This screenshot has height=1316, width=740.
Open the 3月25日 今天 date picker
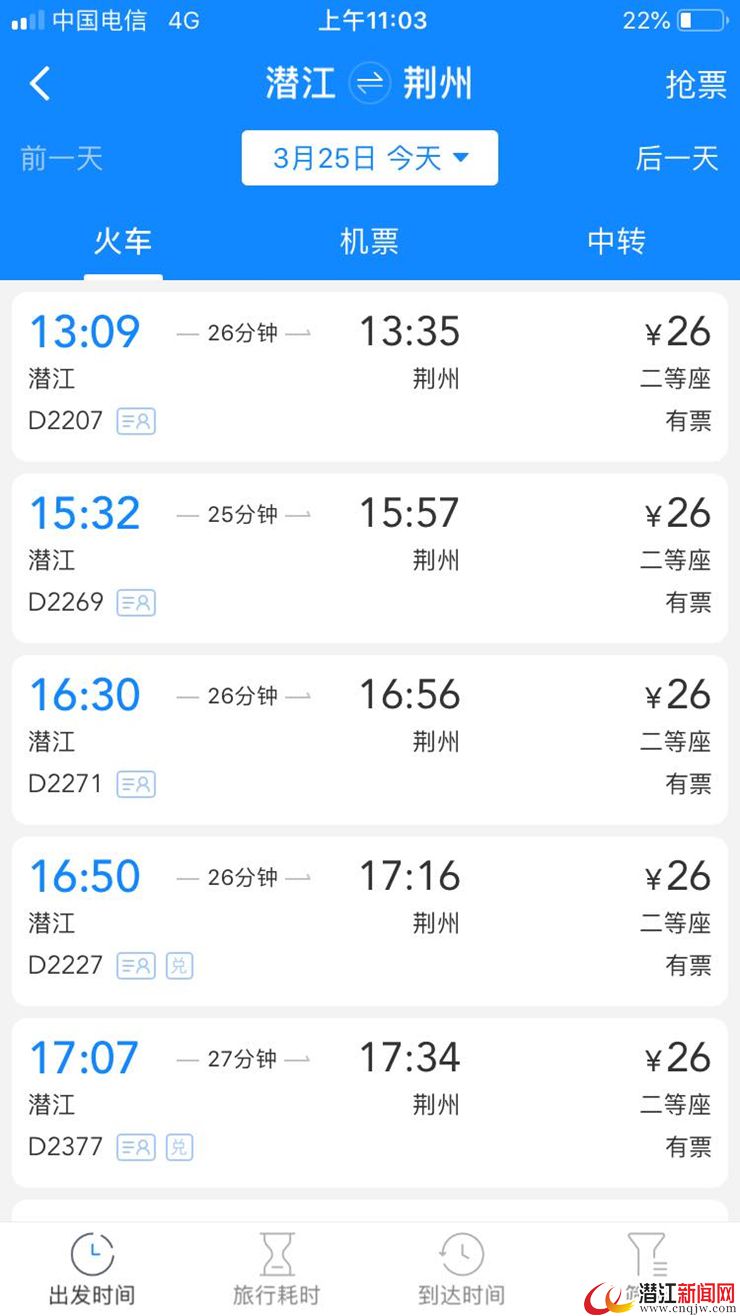(x=369, y=158)
